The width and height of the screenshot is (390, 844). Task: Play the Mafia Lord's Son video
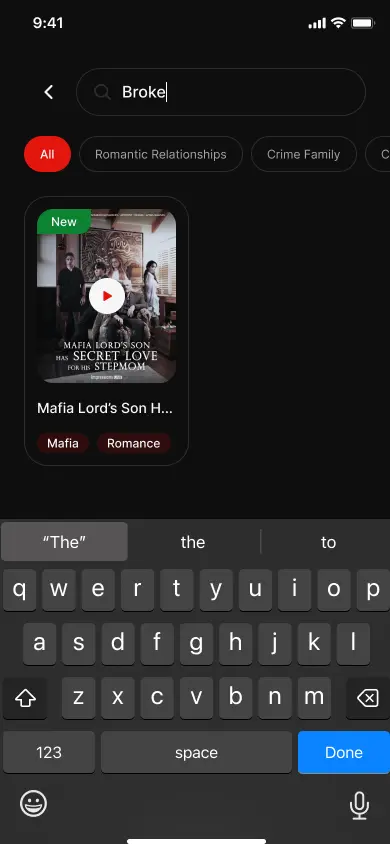[107, 296]
